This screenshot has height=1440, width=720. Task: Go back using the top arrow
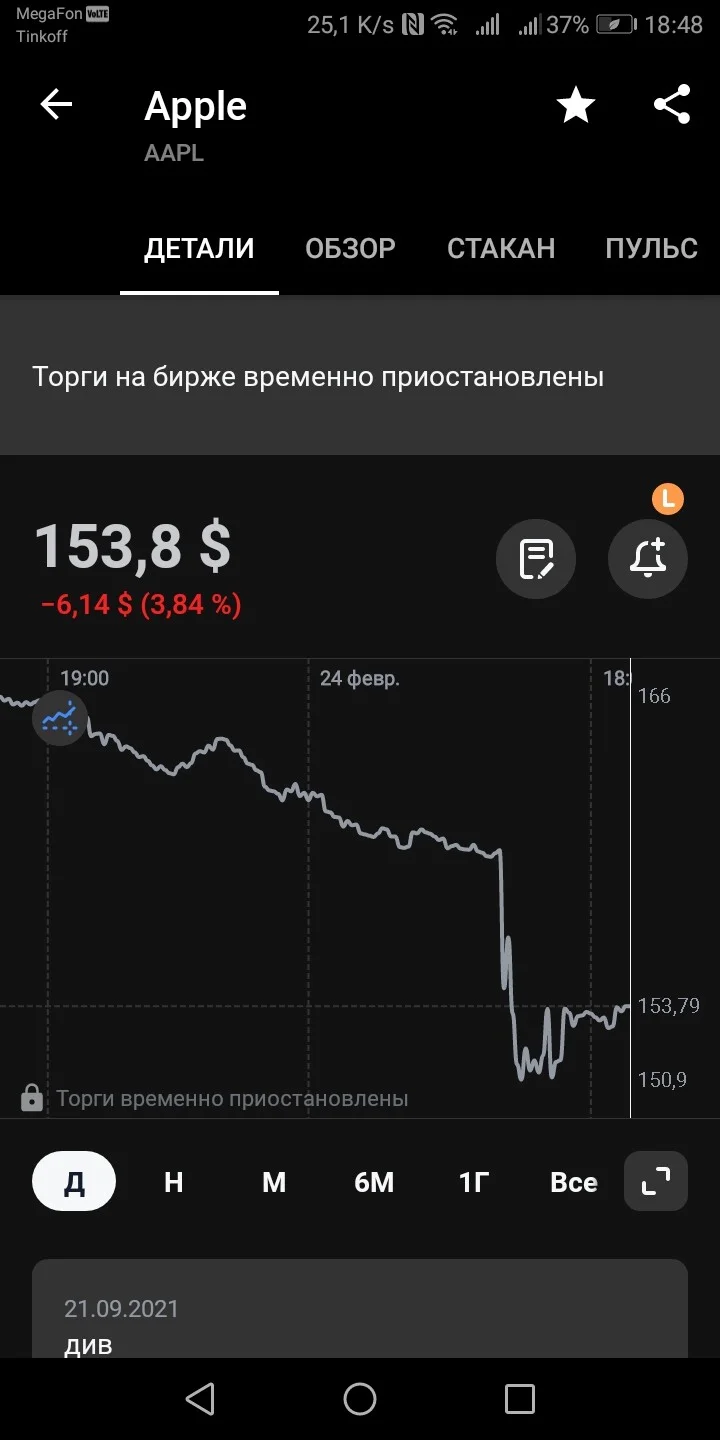(x=56, y=104)
